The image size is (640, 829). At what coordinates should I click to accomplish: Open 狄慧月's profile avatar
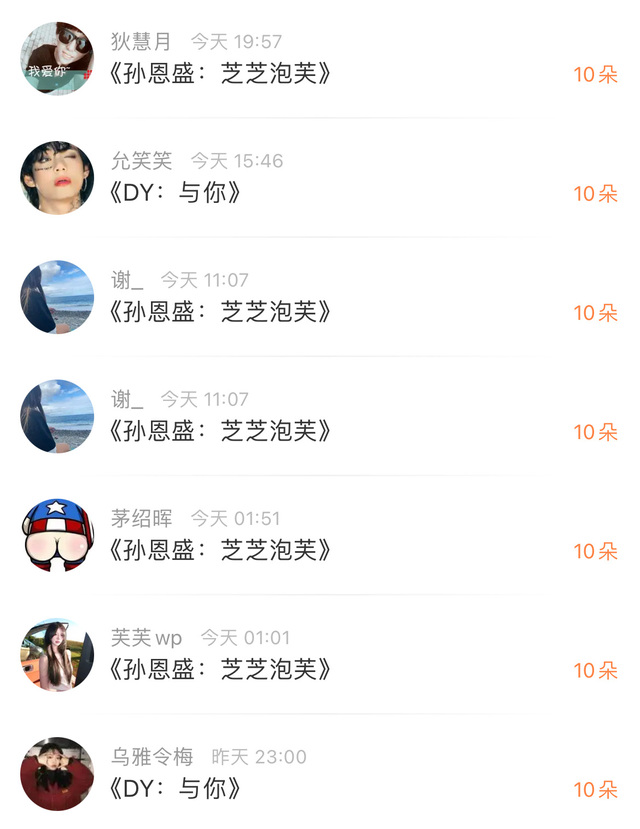click(56, 59)
